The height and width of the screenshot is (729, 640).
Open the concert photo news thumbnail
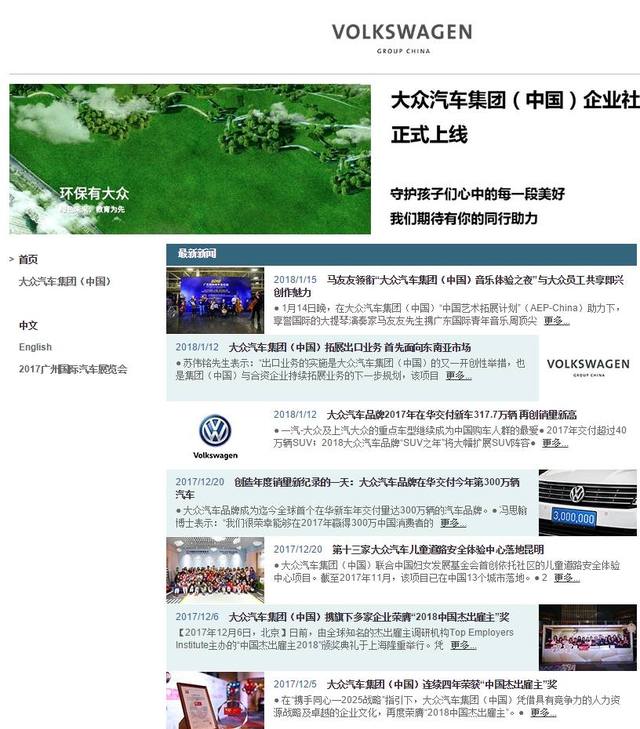tap(215, 300)
